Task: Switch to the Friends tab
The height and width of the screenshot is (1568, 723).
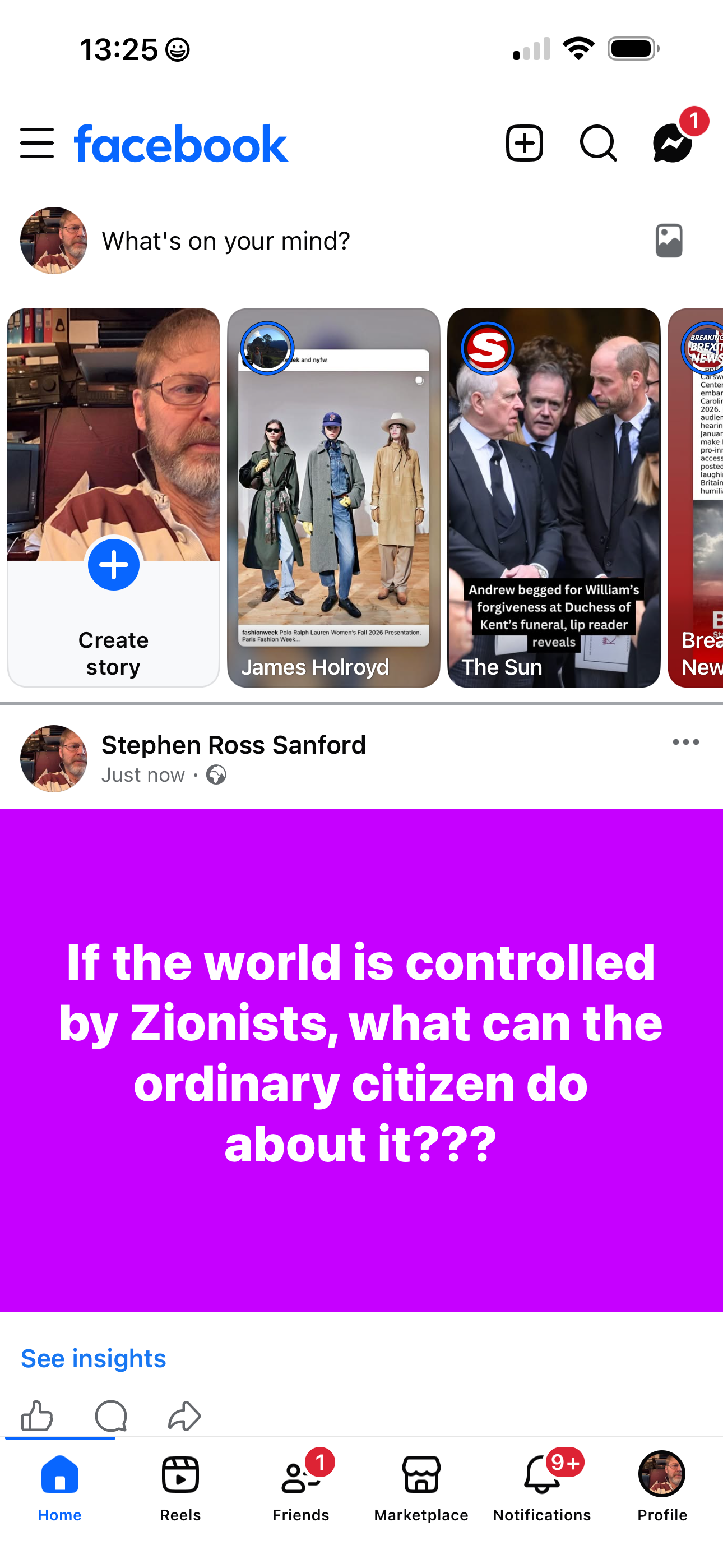Action: [x=300, y=1488]
